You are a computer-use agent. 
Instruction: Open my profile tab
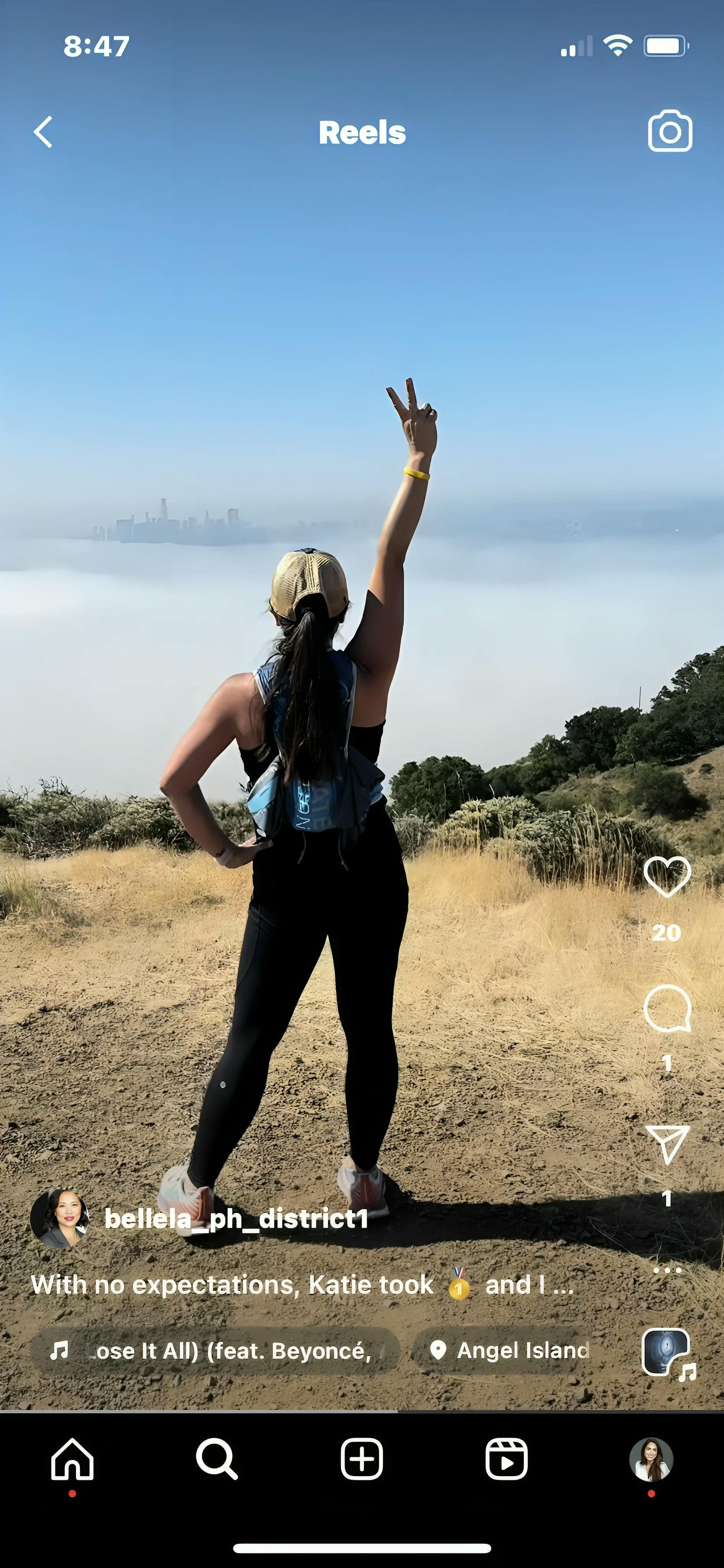[651, 1459]
